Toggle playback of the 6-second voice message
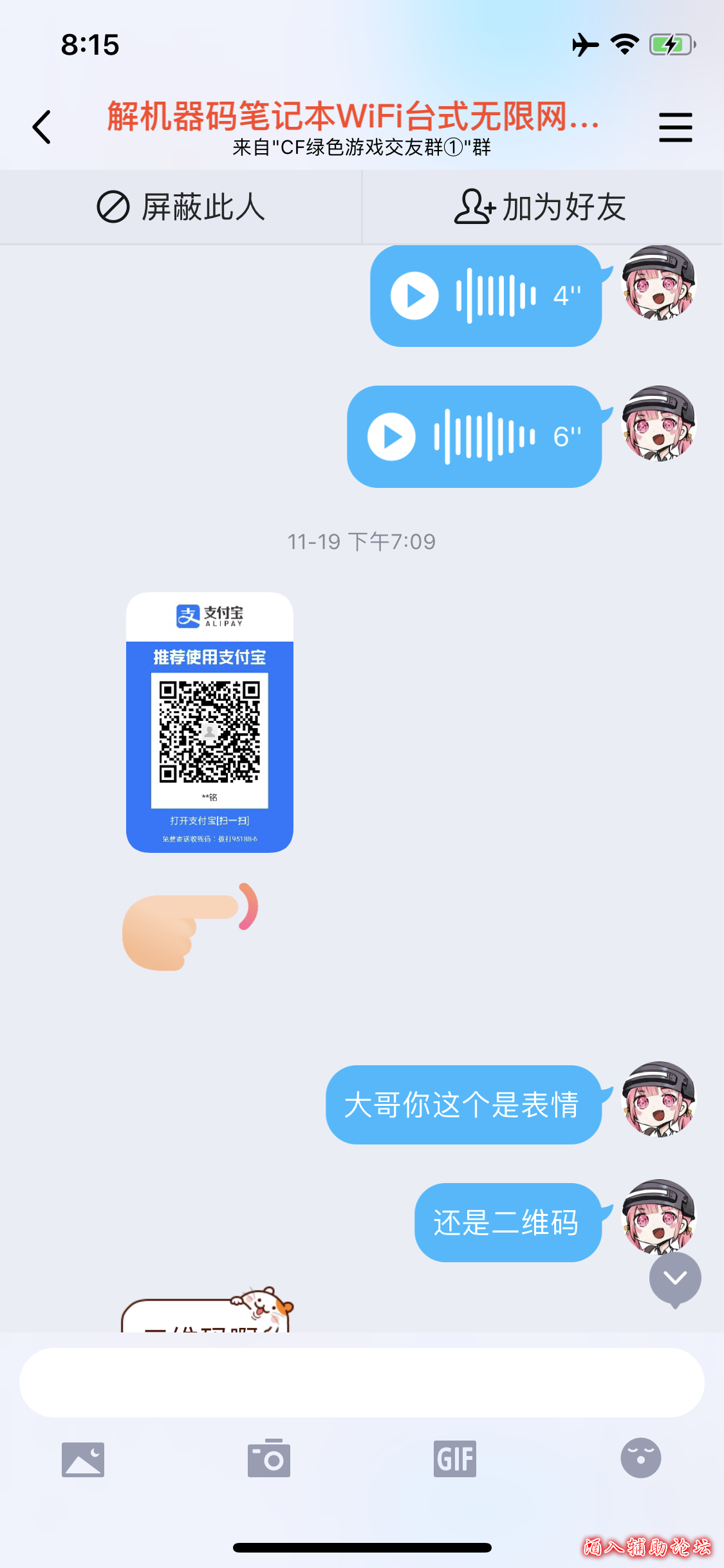The width and height of the screenshot is (724, 1568). pos(392,436)
